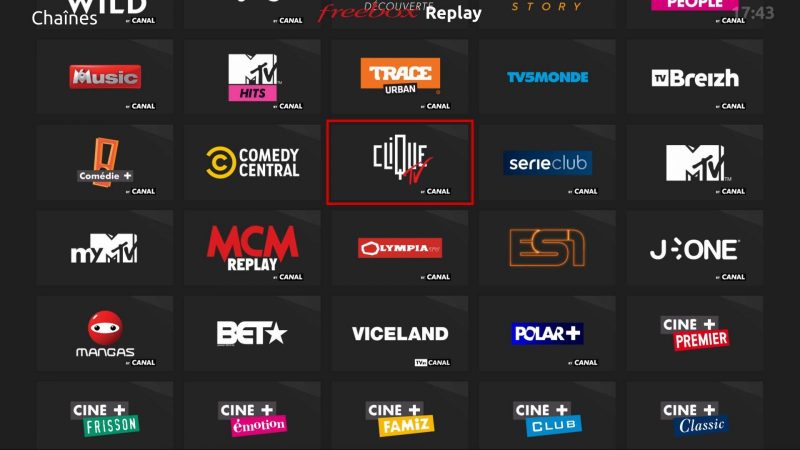Open MCM Replay tile
The height and width of the screenshot is (450, 800).
[x=252, y=248]
